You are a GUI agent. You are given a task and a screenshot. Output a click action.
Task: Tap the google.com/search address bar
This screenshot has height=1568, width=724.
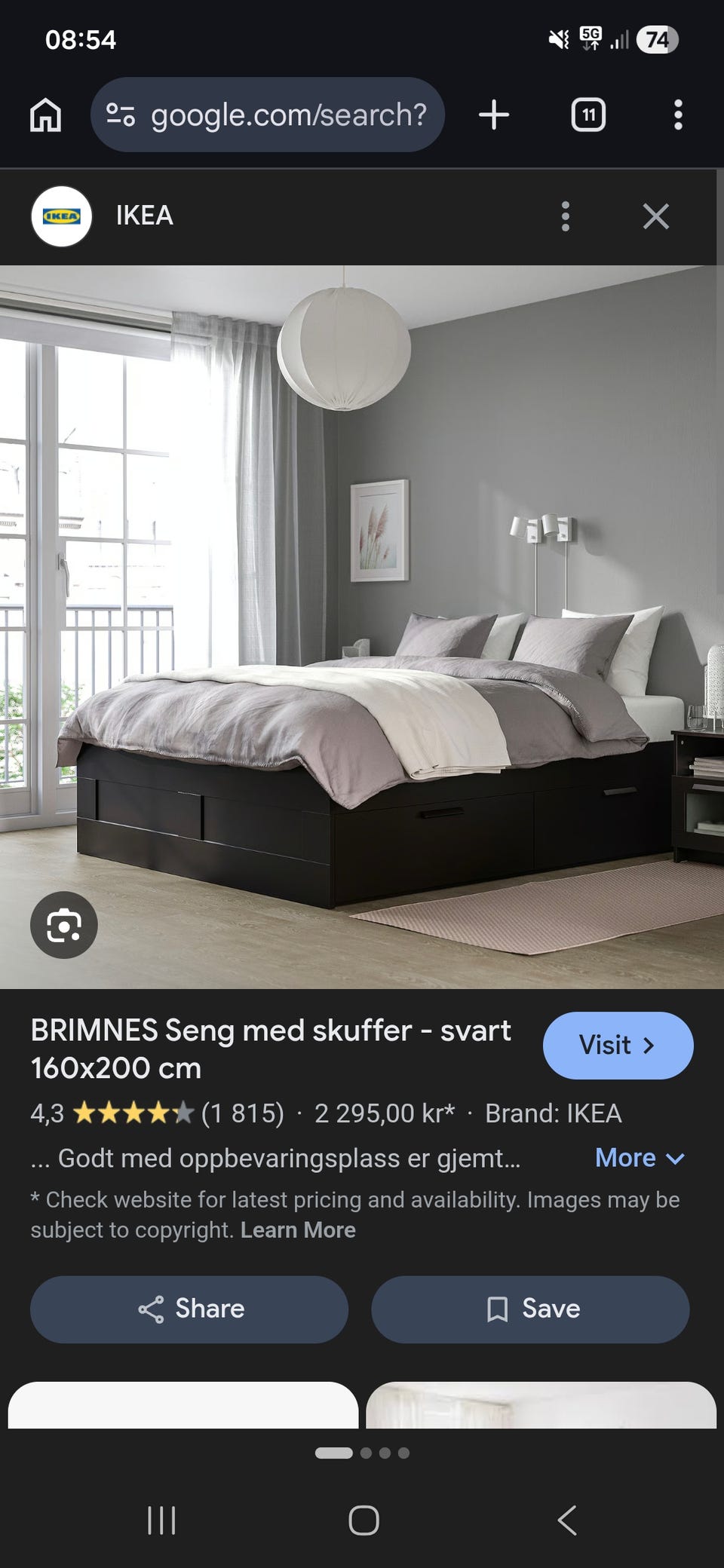tap(290, 115)
